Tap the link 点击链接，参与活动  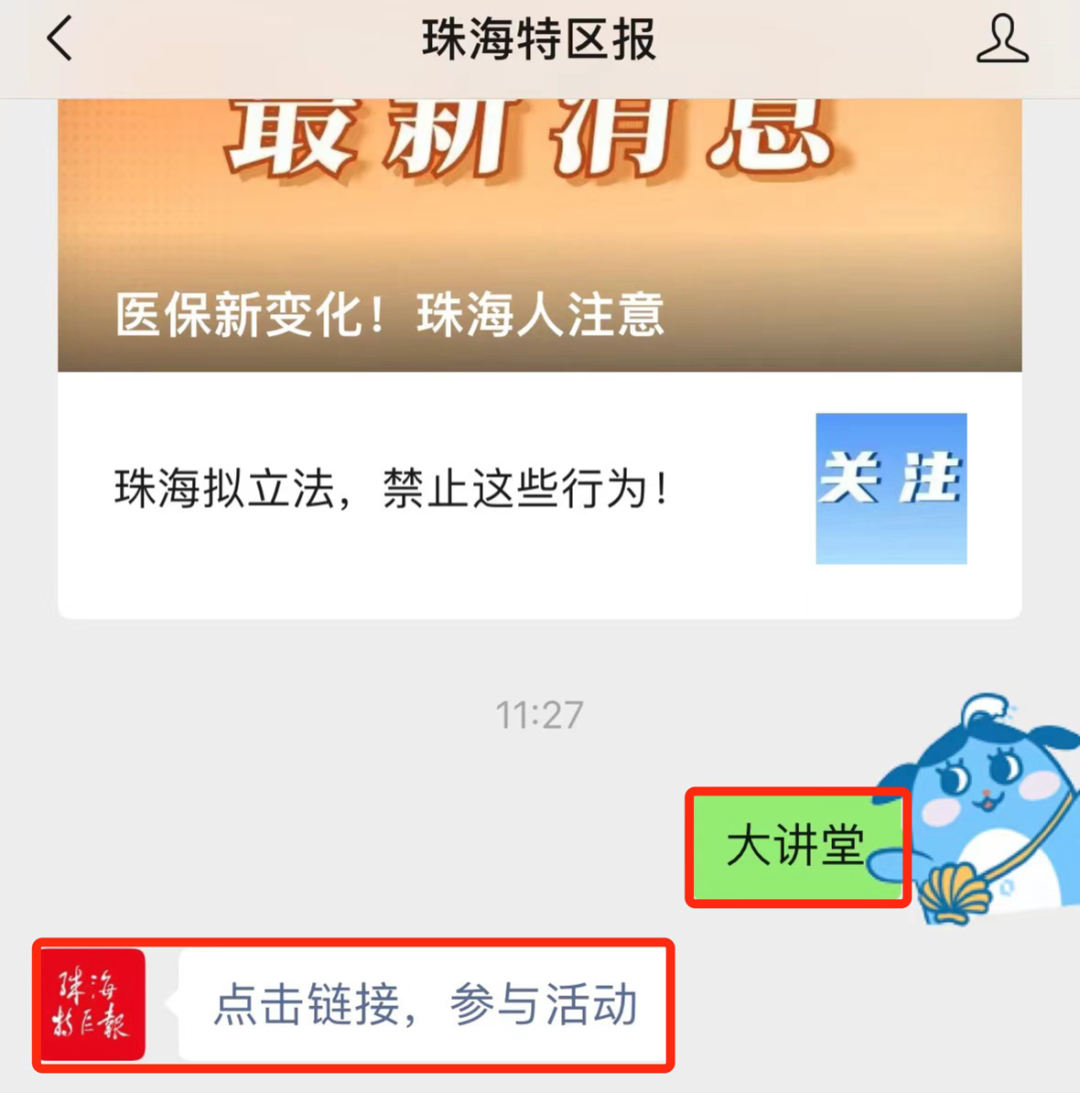(x=424, y=1006)
